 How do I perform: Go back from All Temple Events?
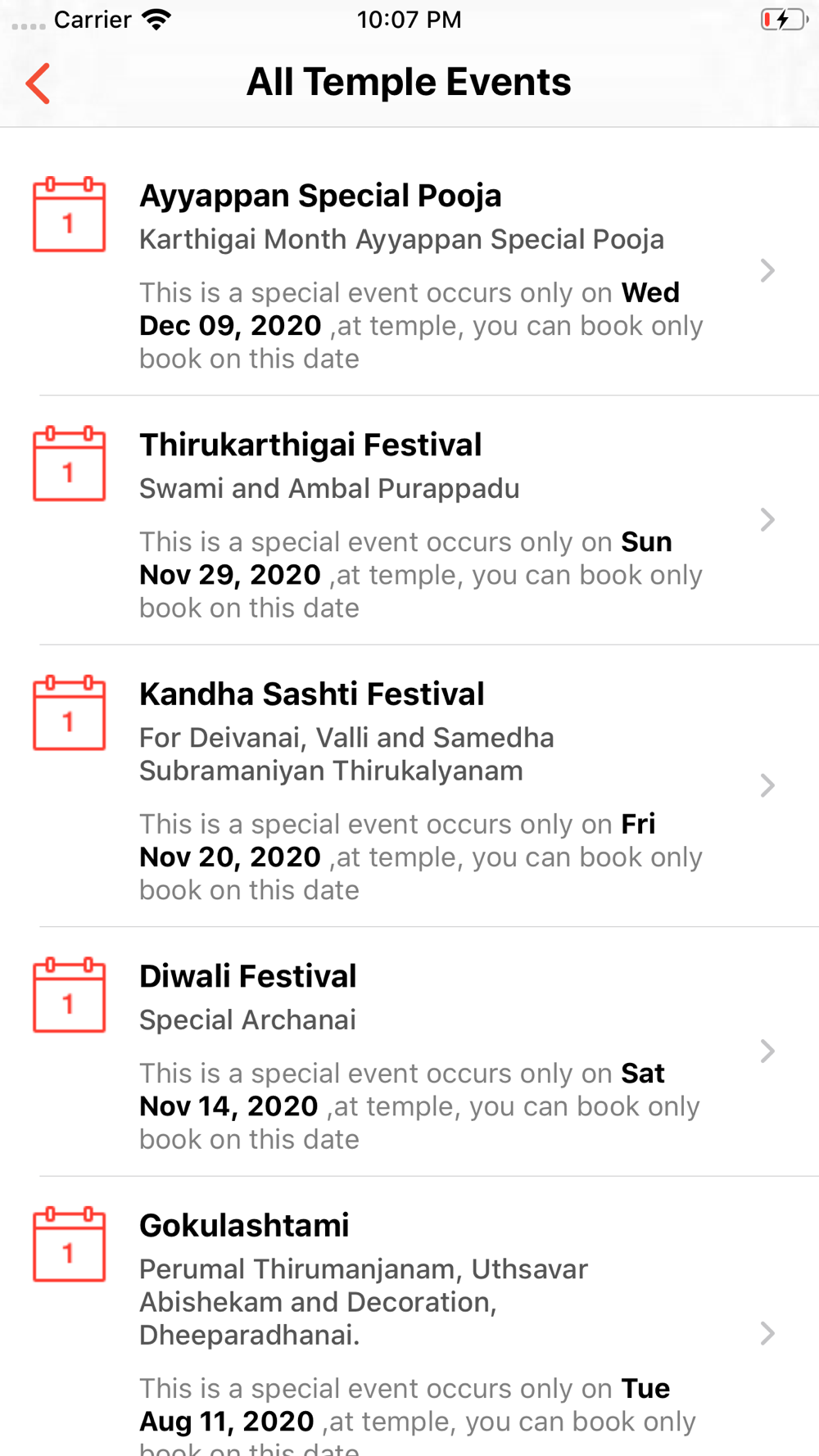point(38,84)
